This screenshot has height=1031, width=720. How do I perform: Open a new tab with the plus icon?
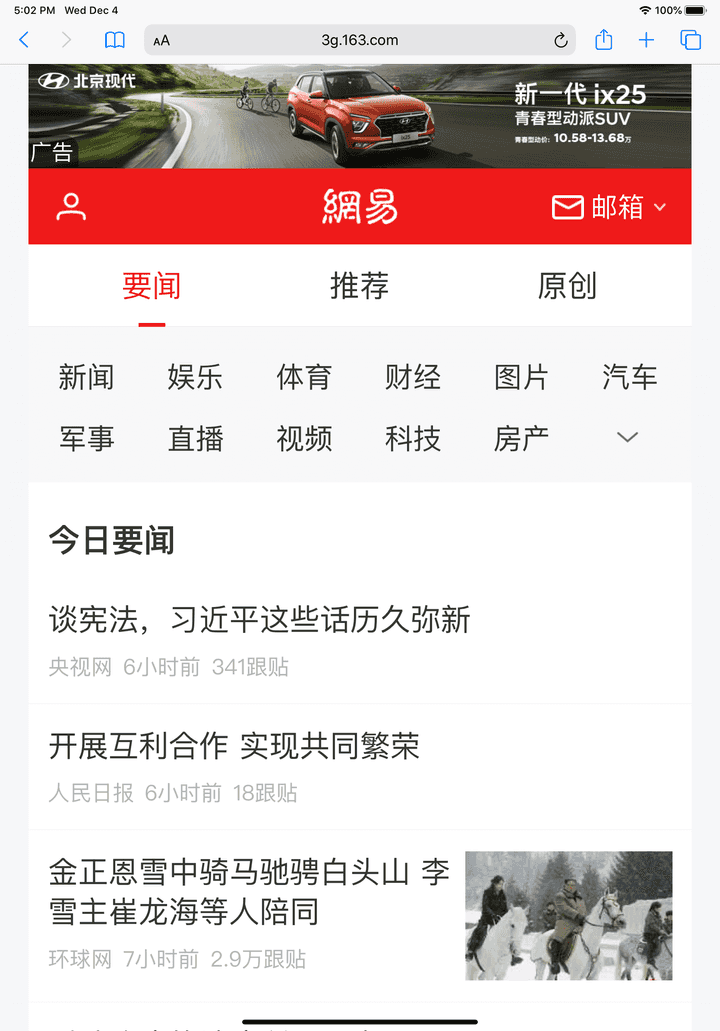coord(646,40)
